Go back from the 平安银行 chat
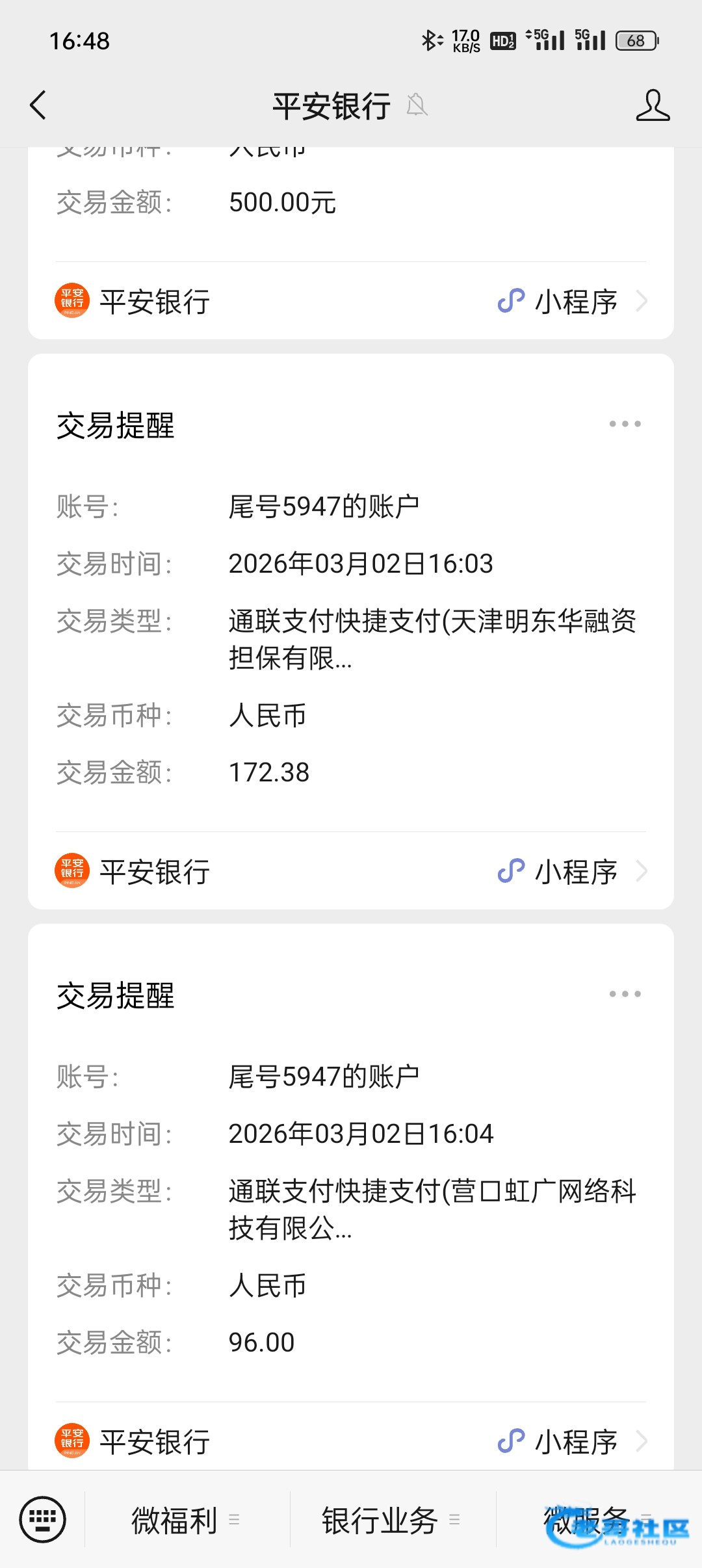The width and height of the screenshot is (702, 1568). point(38,105)
